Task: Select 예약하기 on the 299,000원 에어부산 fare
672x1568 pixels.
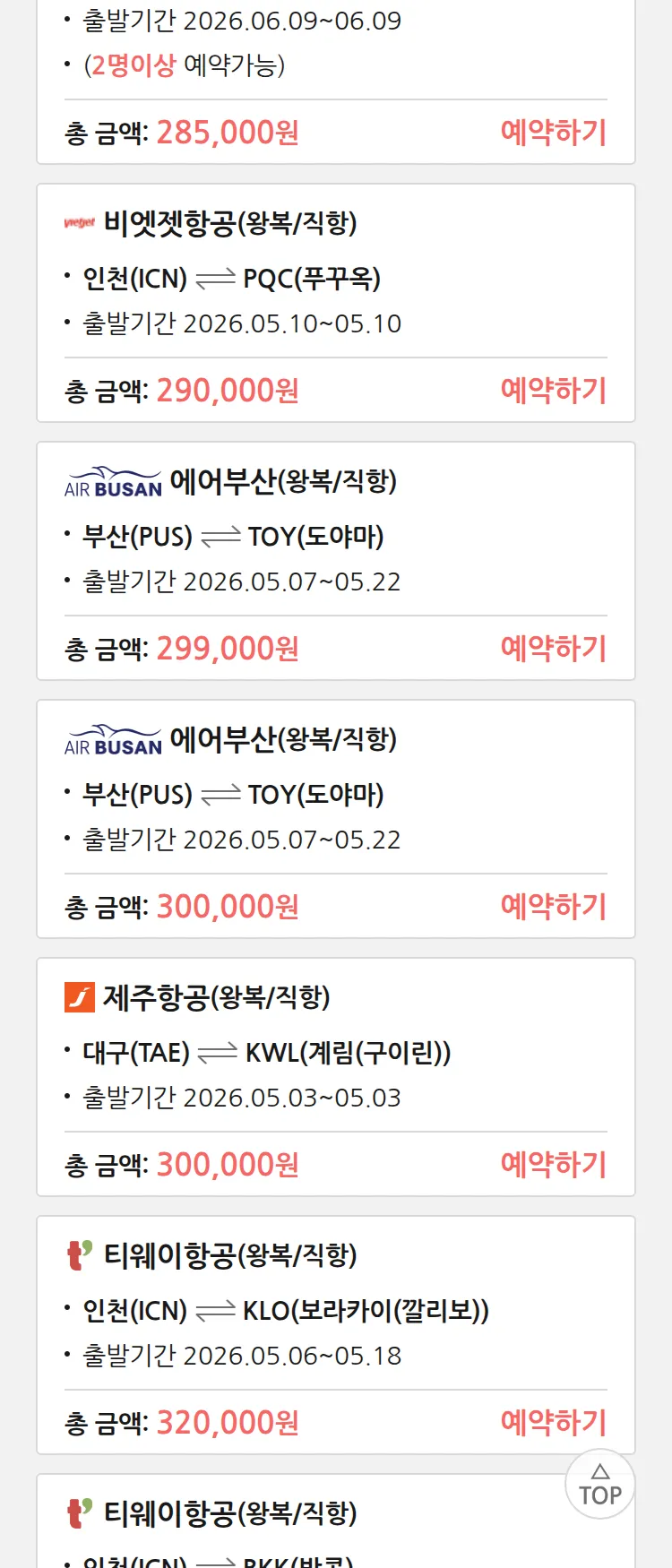Action: [x=553, y=649]
